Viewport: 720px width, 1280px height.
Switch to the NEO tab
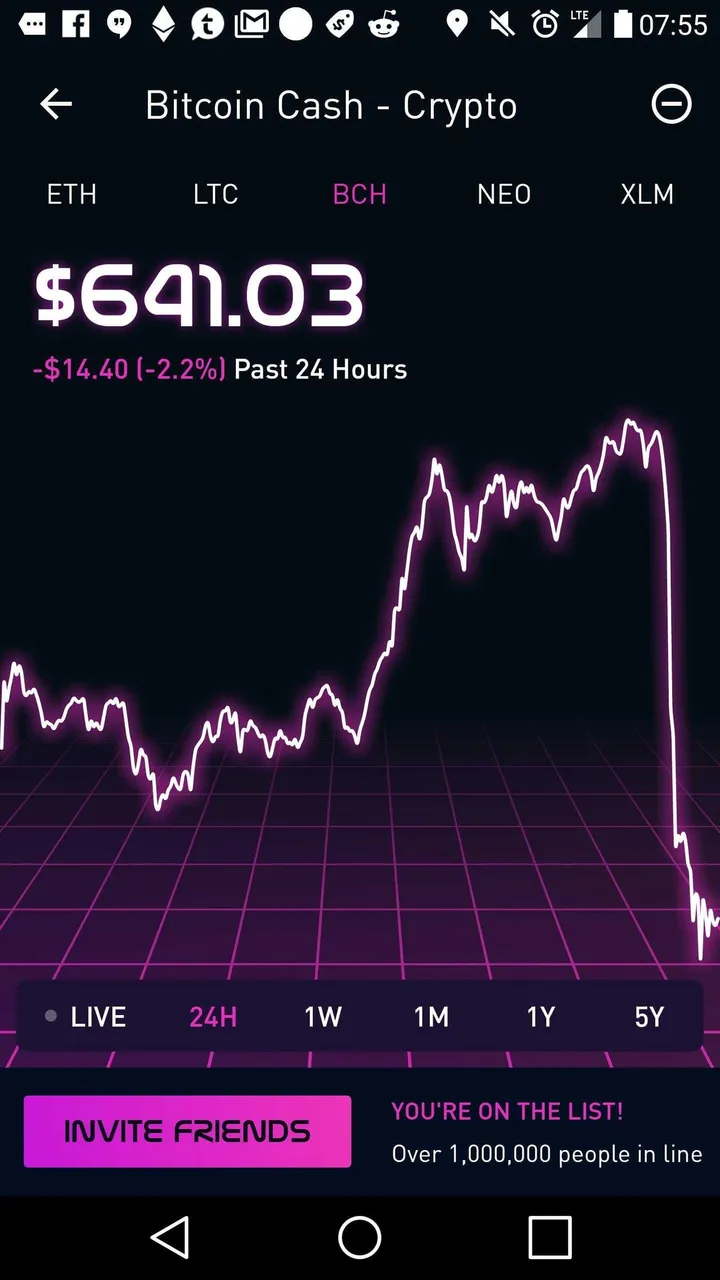click(x=504, y=194)
